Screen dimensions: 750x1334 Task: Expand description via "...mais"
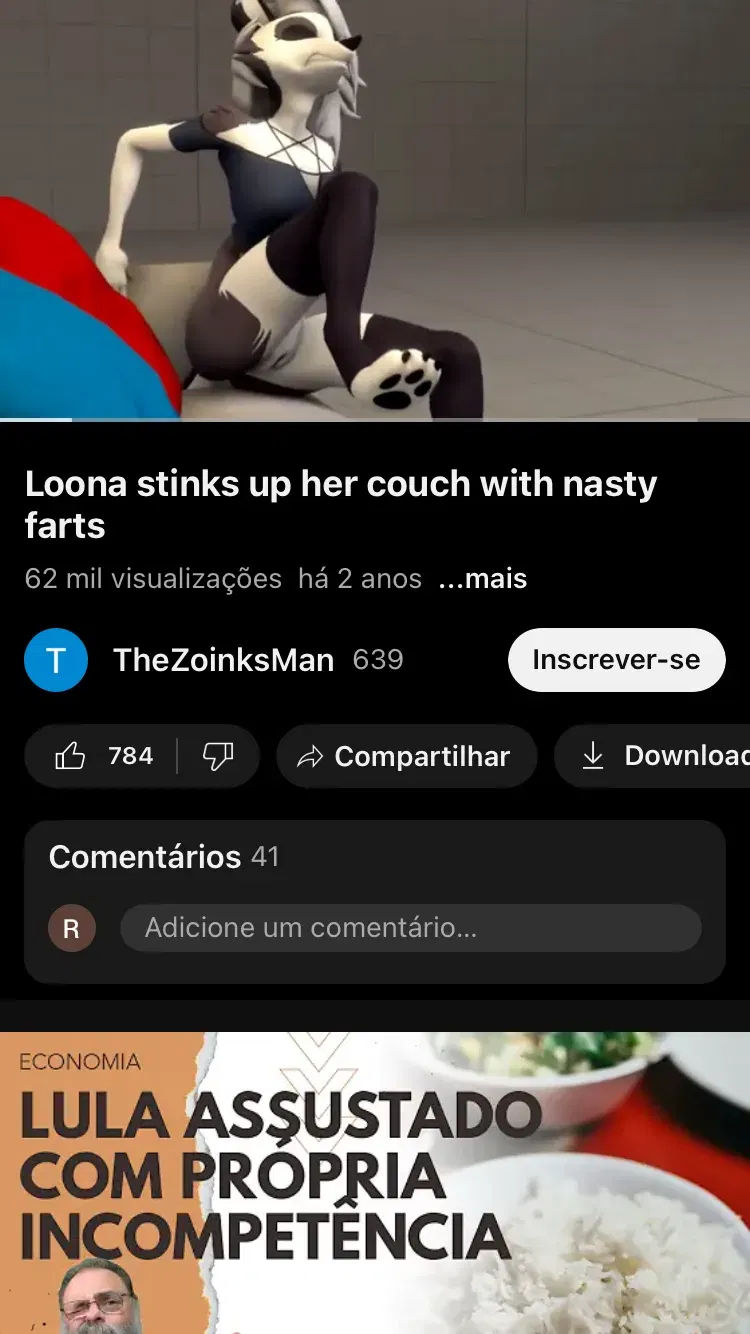click(x=482, y=579)
